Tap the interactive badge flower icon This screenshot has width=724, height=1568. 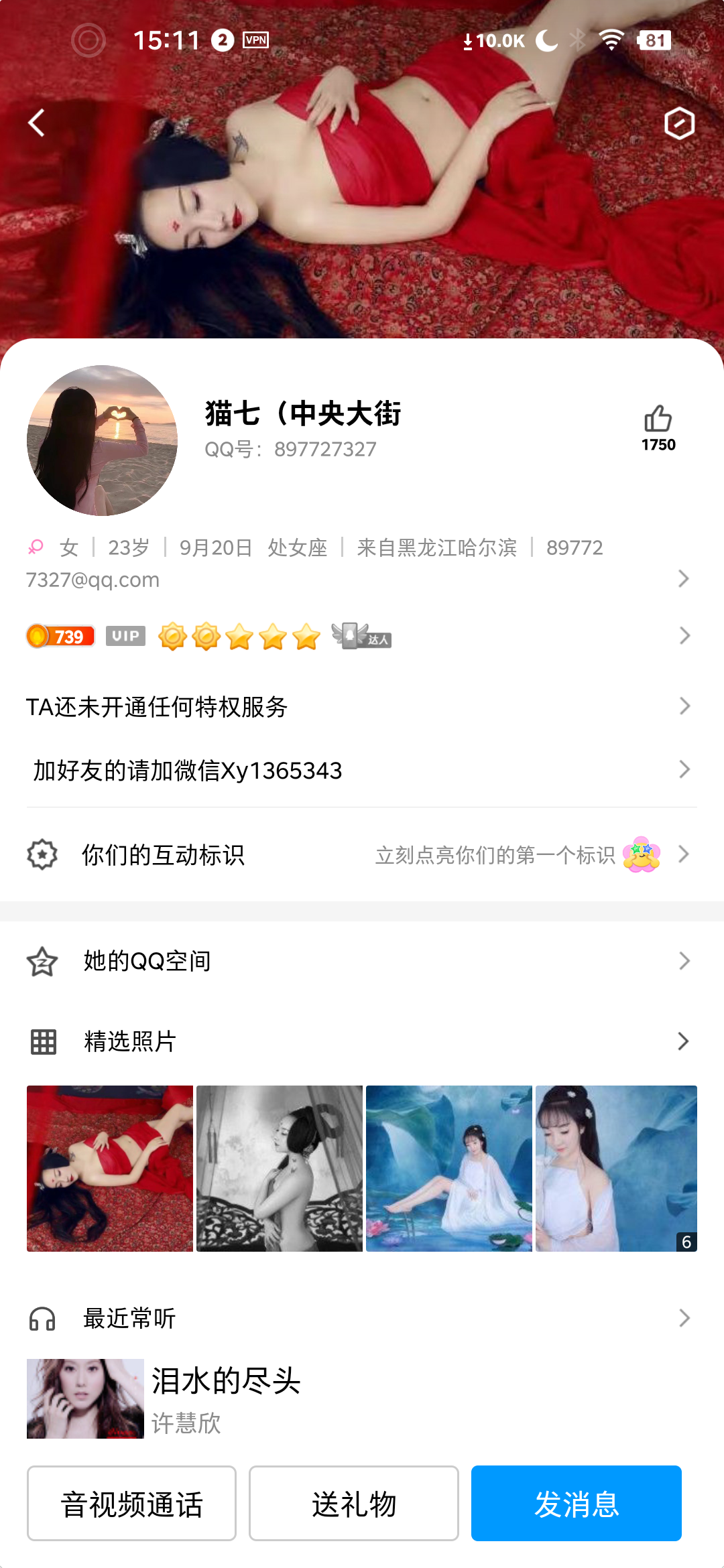point(643,854)
